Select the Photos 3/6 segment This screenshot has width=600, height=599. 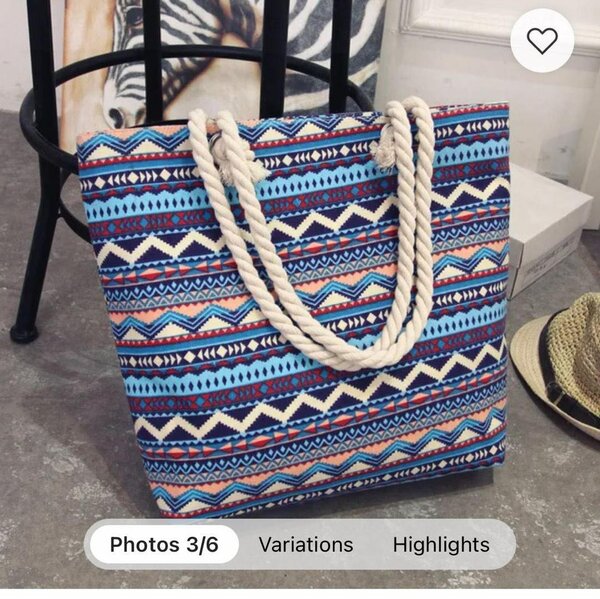coord(164,545)
